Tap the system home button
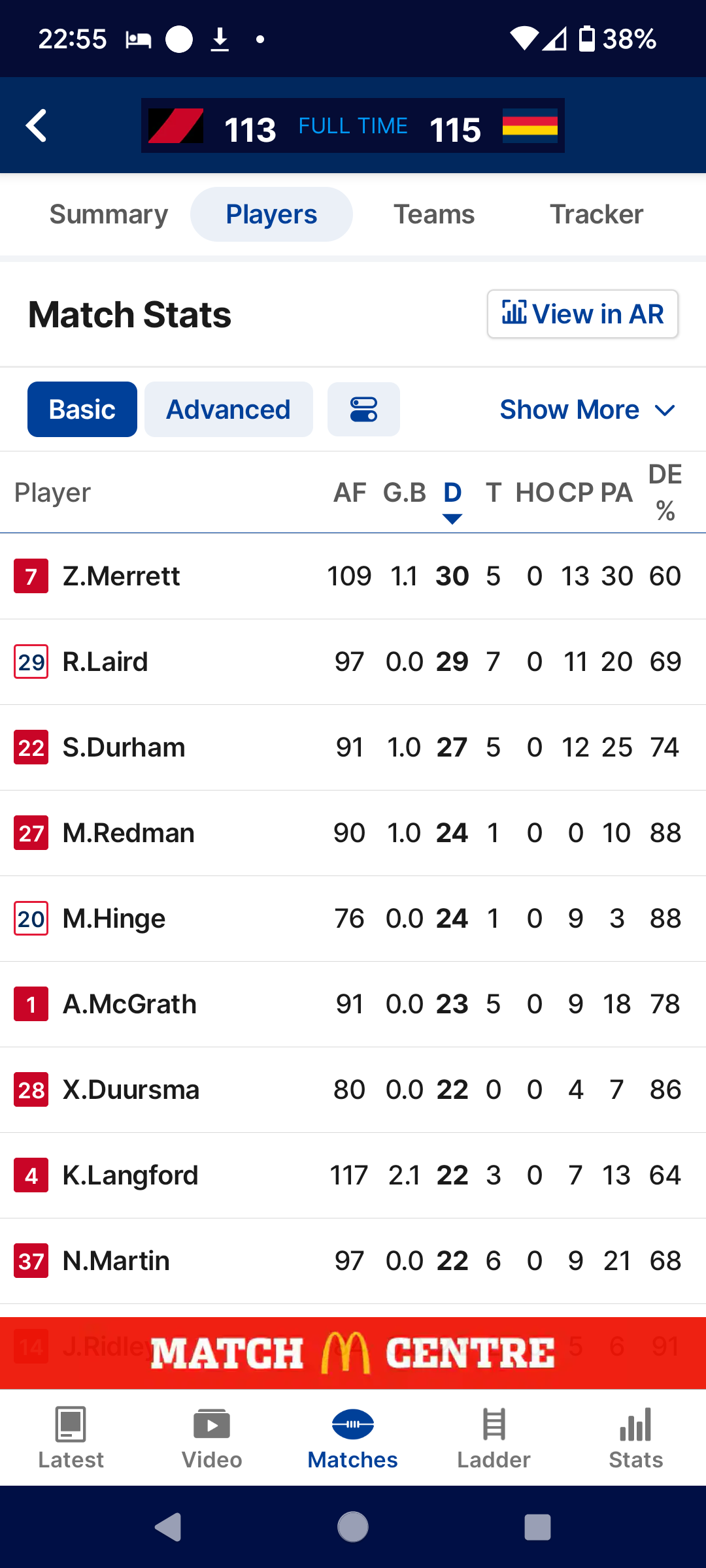Image resolution: width=706 pixels, height=1568 pixels. click(x=353, y=1527)
